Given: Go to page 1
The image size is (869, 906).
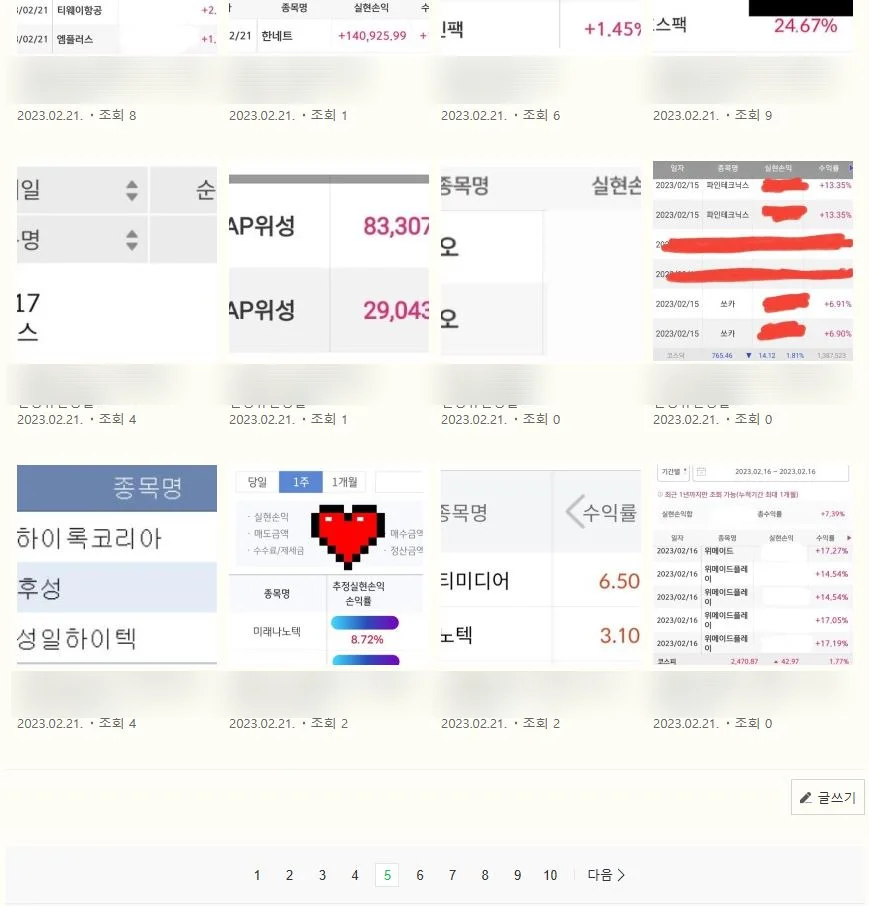Looking at the screenshot, I should pos(257,875).
